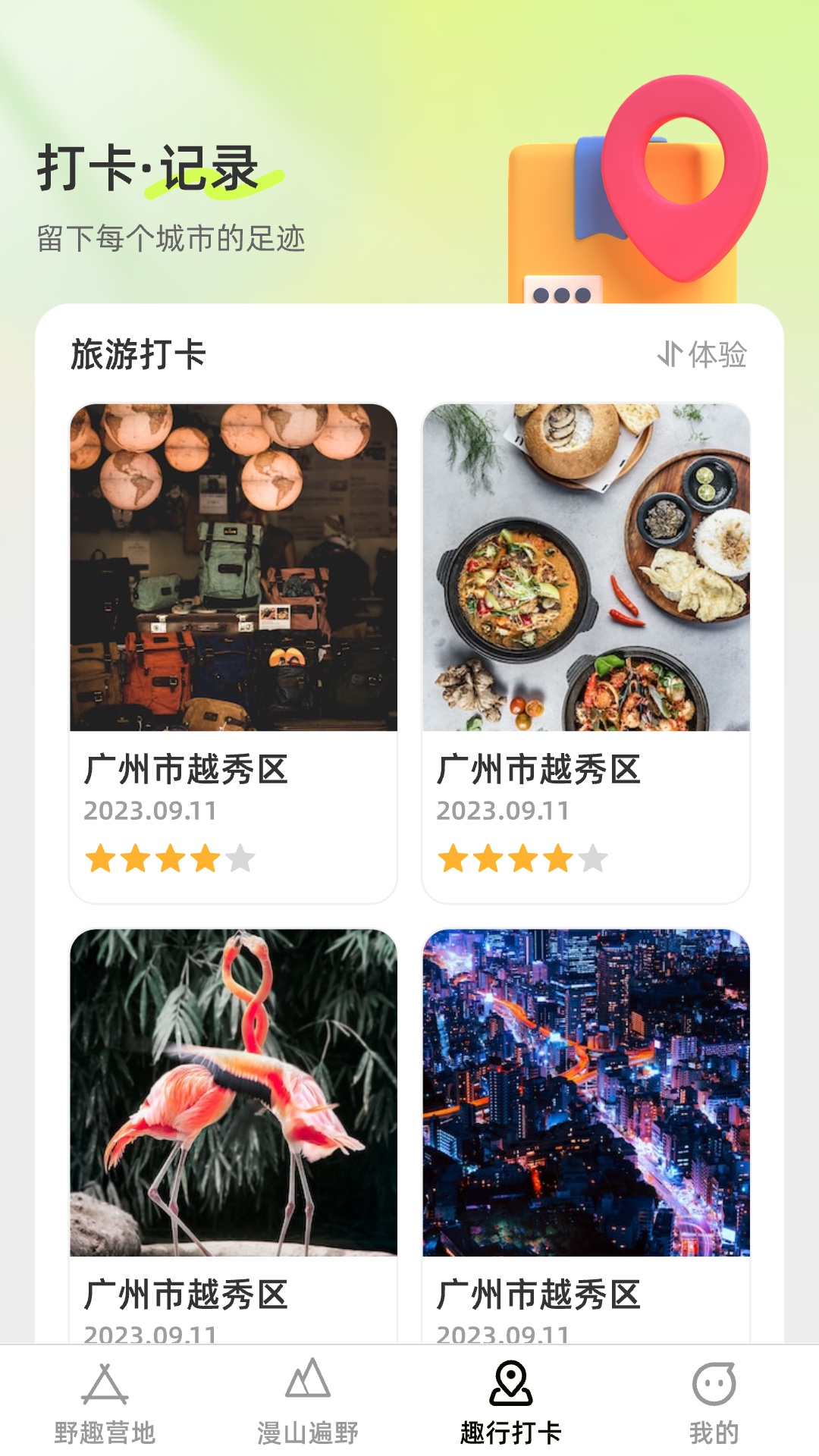This screenshot has width=819, height=1456.
Task: Open the check-in card with food dishes
Action: [585, 652]
